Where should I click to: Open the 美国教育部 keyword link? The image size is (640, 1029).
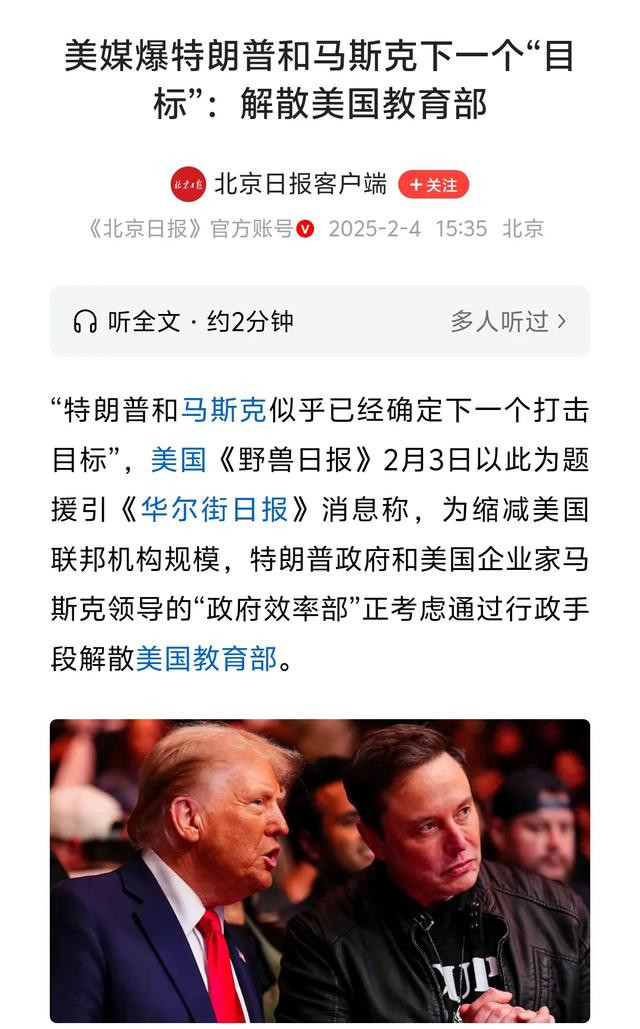pos(206,658)
